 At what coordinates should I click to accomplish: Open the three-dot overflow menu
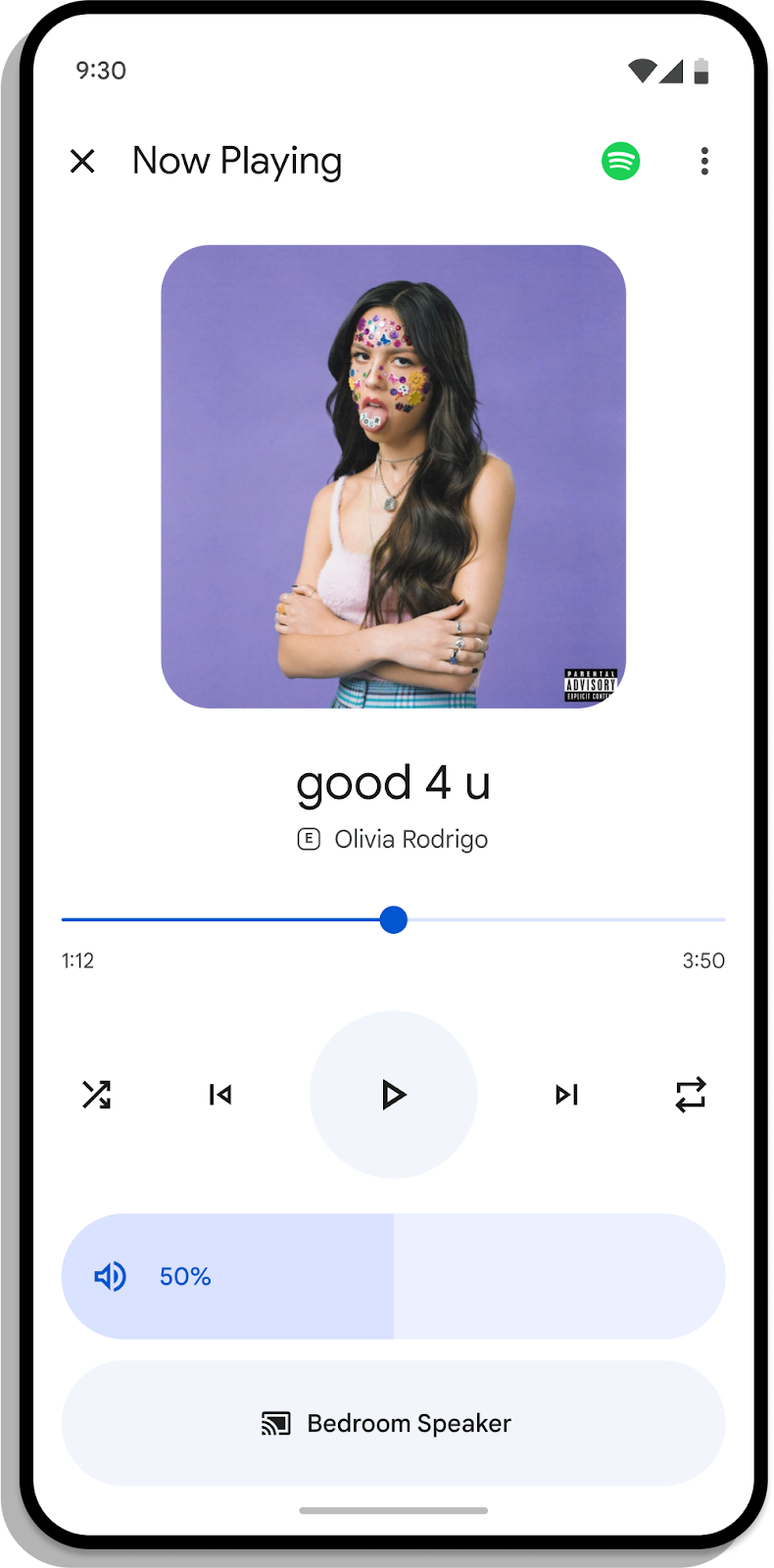pyautogui.click(x=704, y=161)
